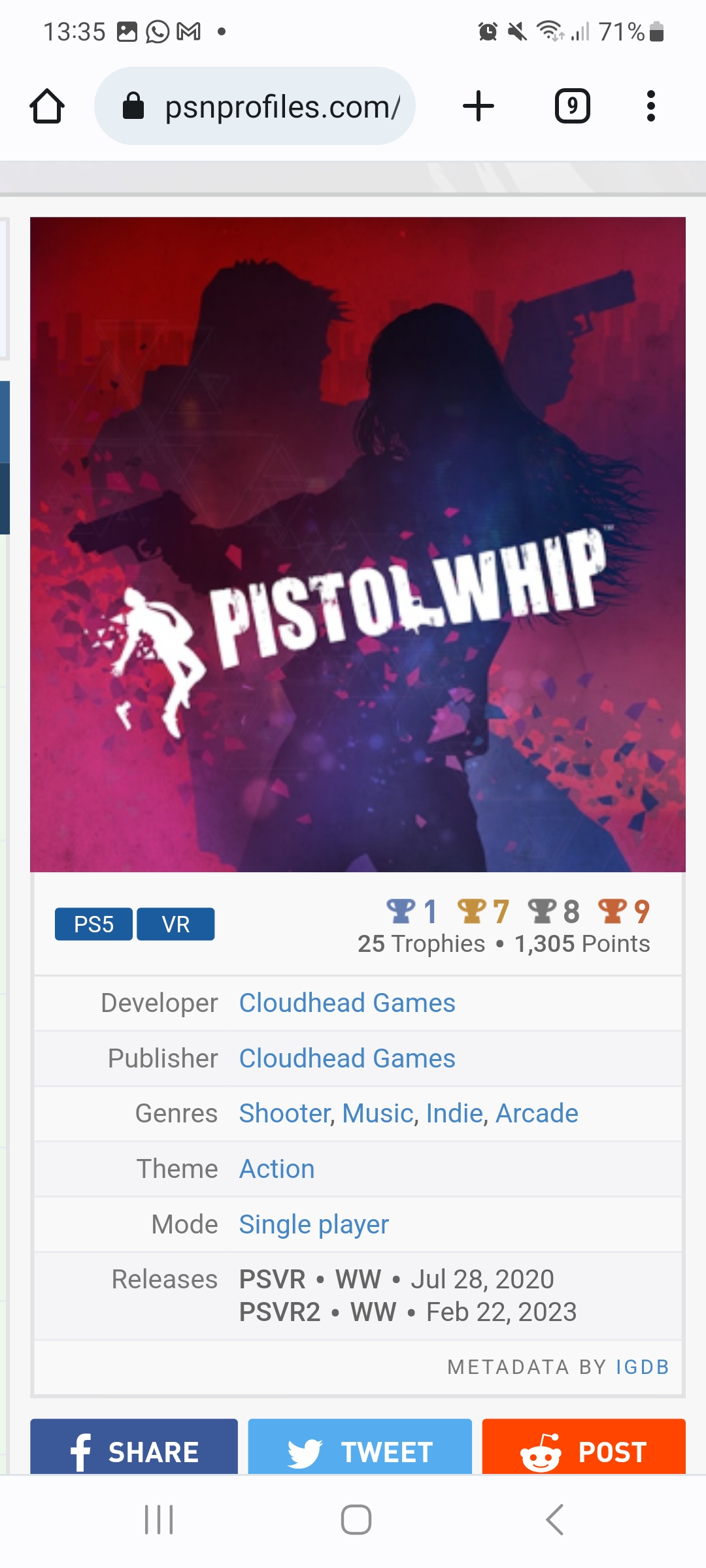Open the Cloudhead Games publisher link
The image size is (706, 1568).
[x=347, y=1058]
